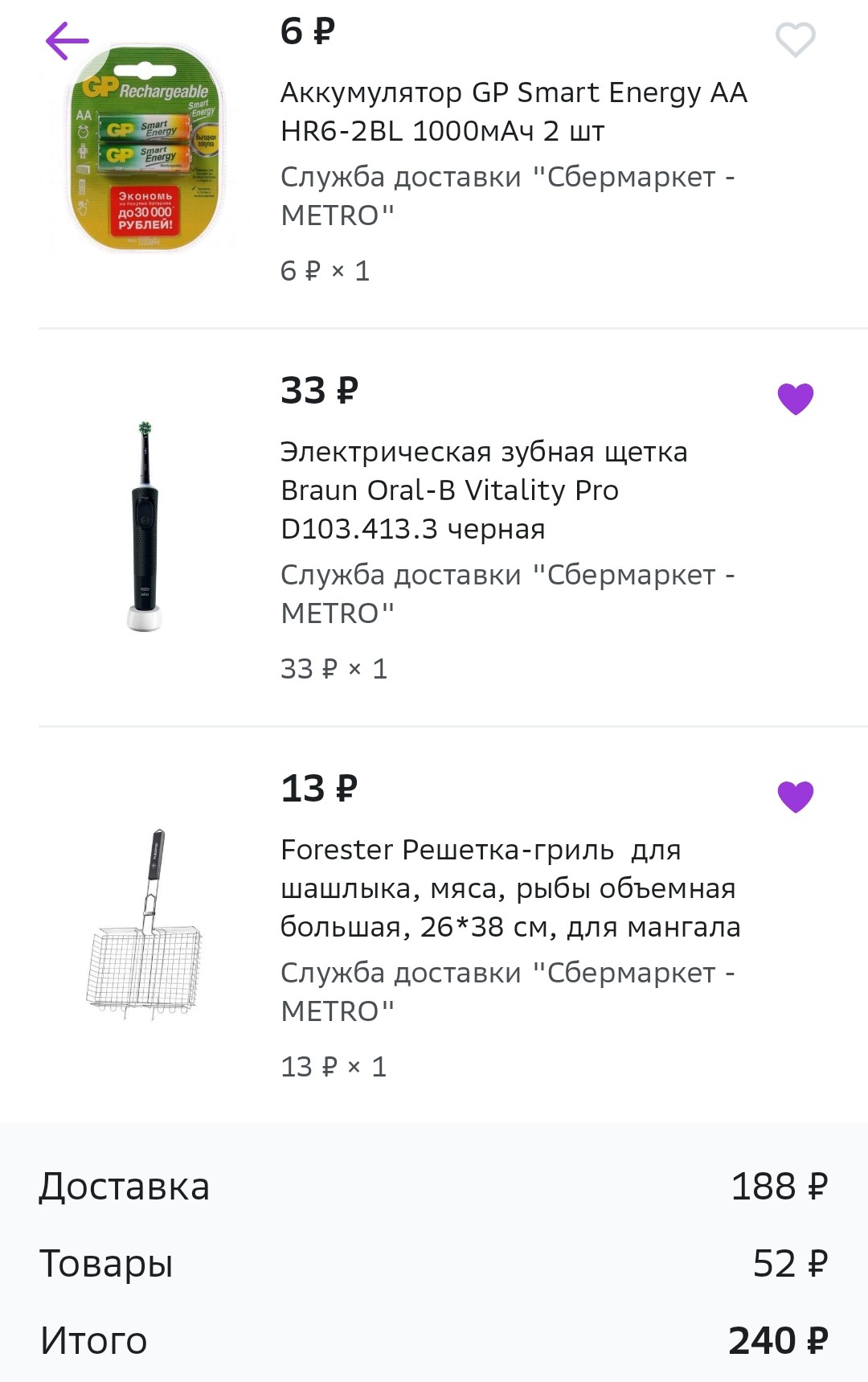Add GP Smart Energy batteries to favorites
The height and width of the screenshot is (1382, 868).
[x=795, y=40]
